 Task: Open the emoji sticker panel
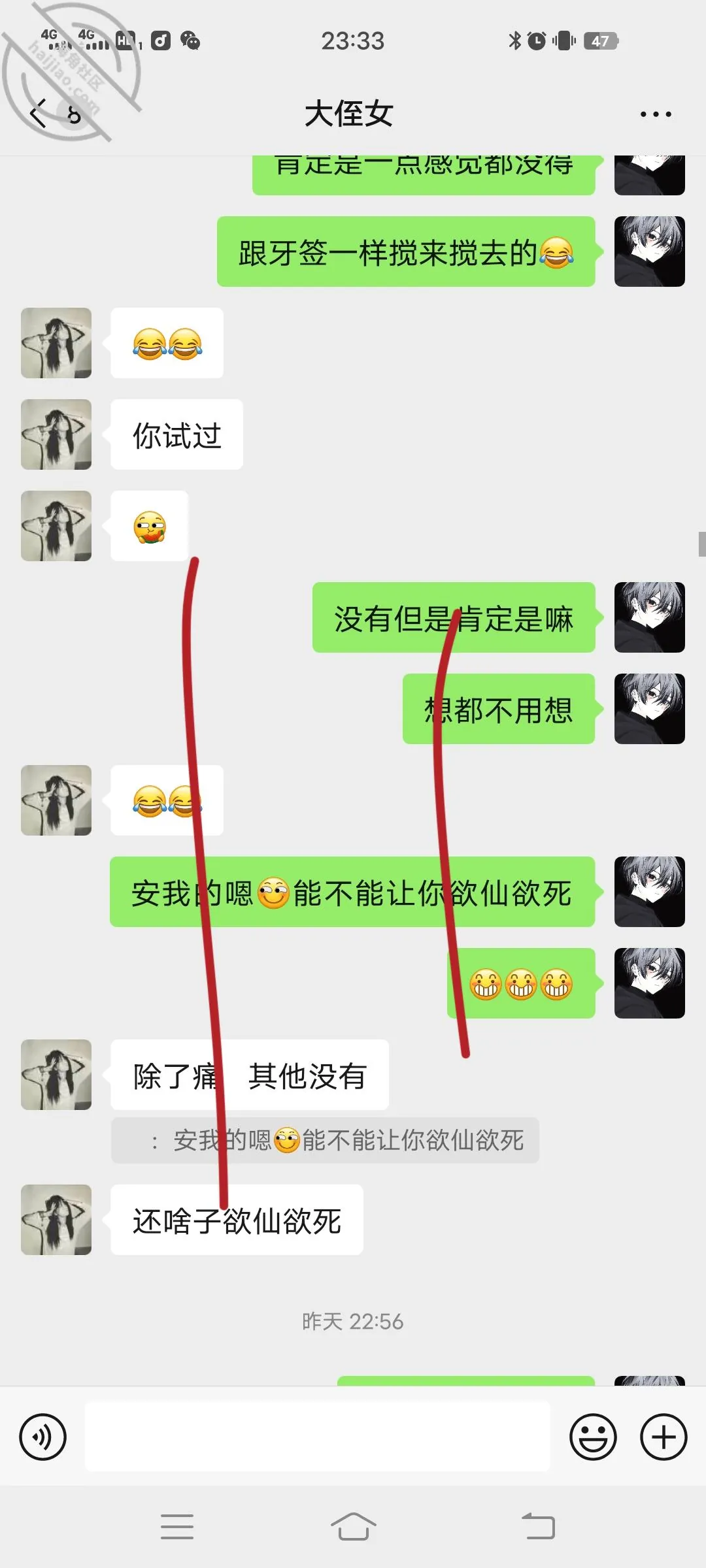[x=593, y=1437]
